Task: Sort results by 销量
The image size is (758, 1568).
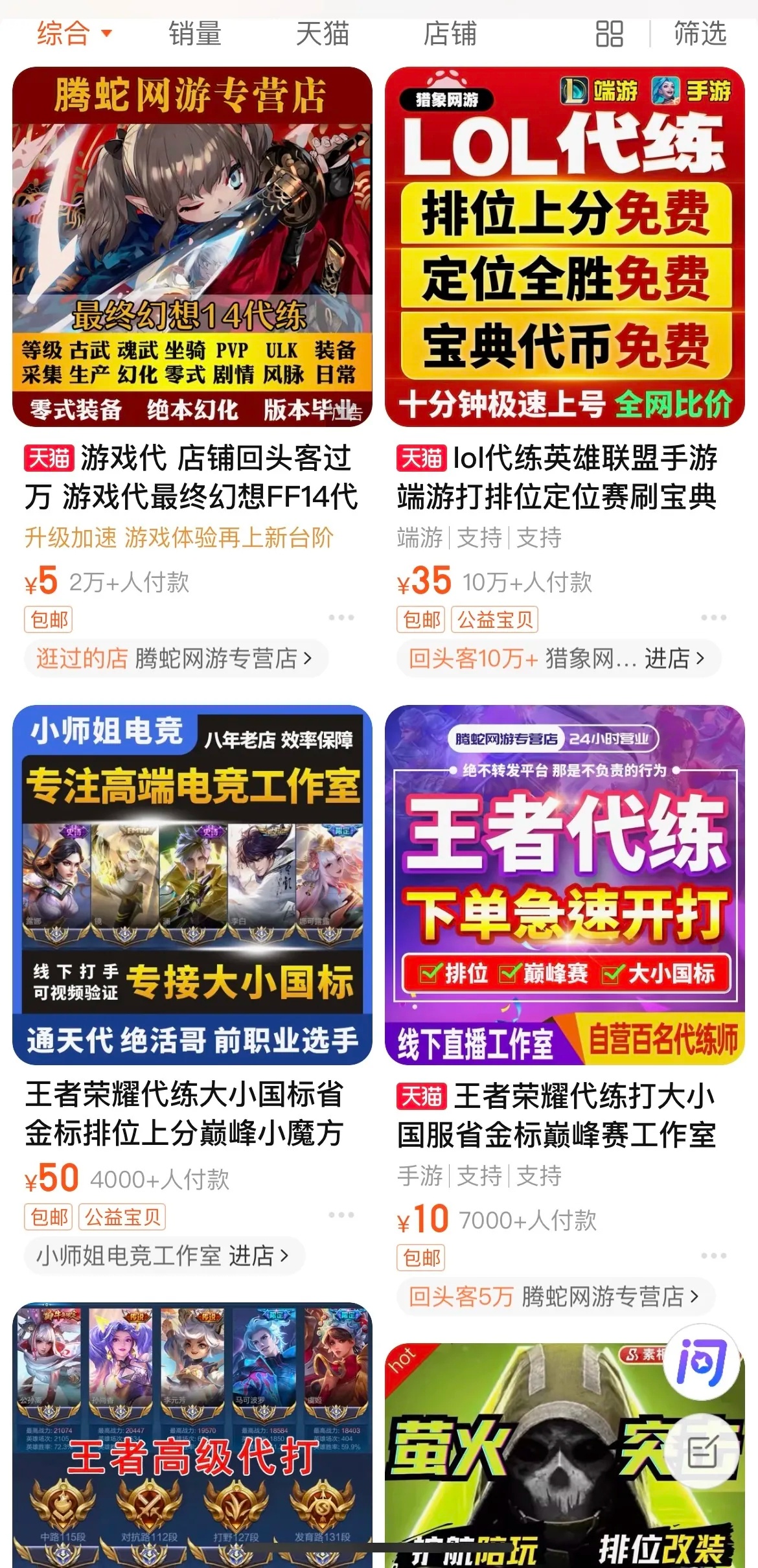Action: (194, 34)
